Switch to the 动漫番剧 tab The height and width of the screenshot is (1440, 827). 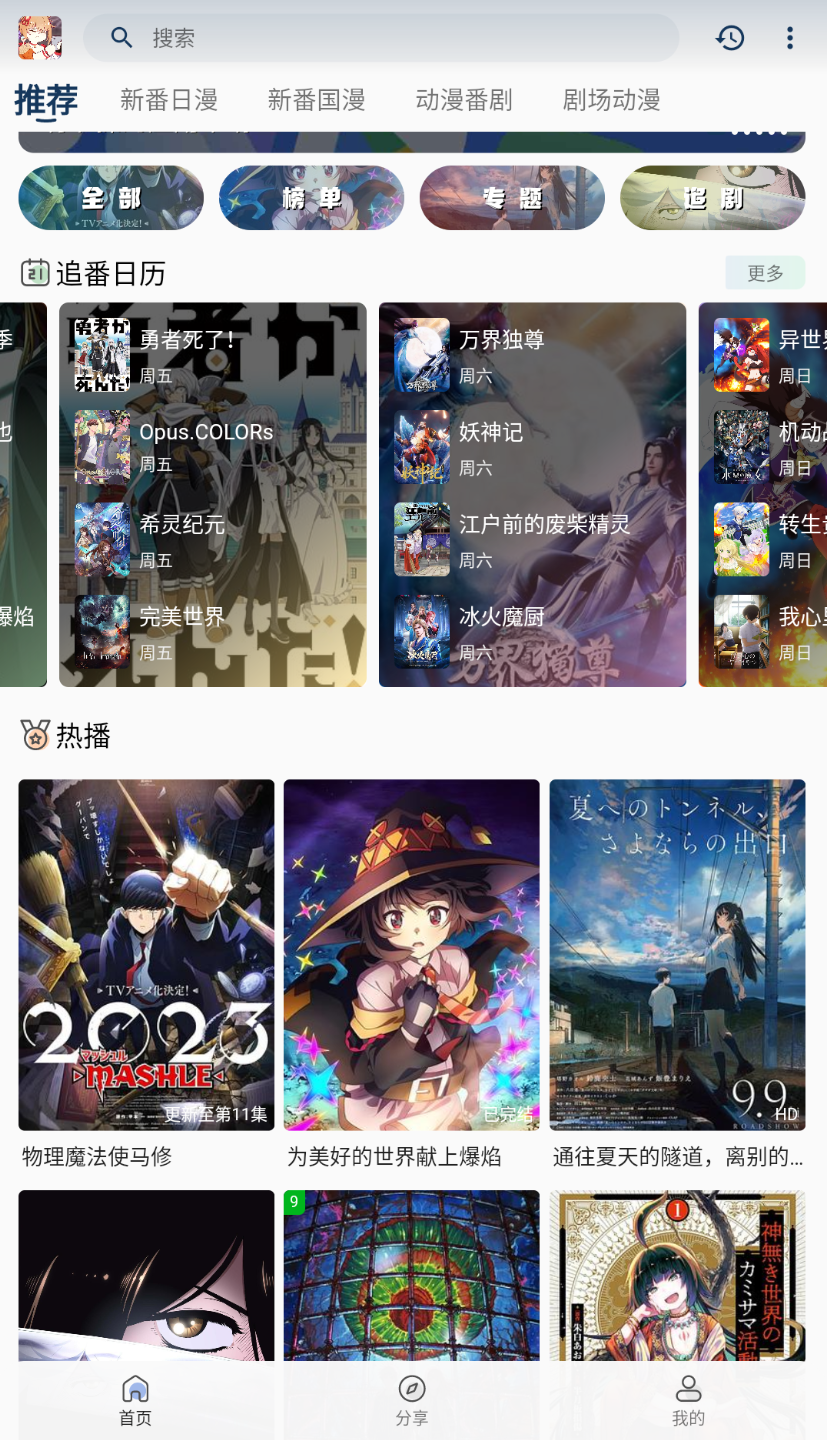(x=464, y=100)
